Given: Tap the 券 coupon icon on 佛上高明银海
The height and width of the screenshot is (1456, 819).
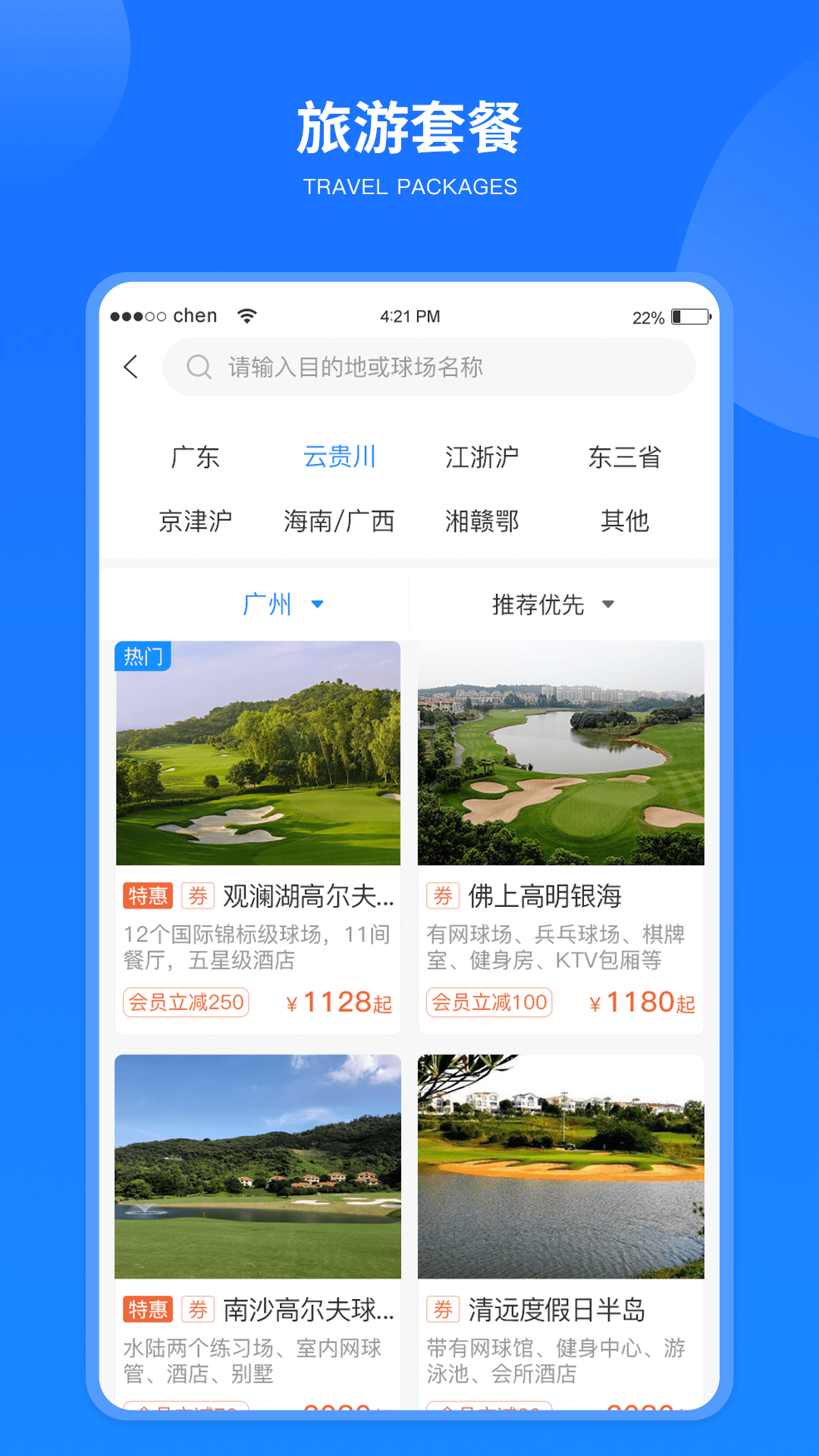Looking at the screenshot, I should 444,896.
